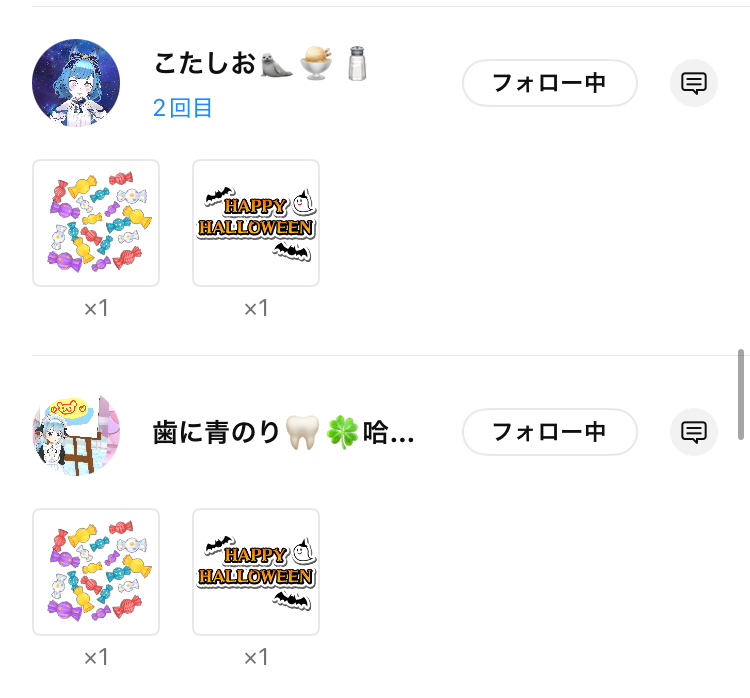This screenshot has height=698, width=750.
Task: Tap the フォロー中 button for こたしお
Action: (549, 83)
